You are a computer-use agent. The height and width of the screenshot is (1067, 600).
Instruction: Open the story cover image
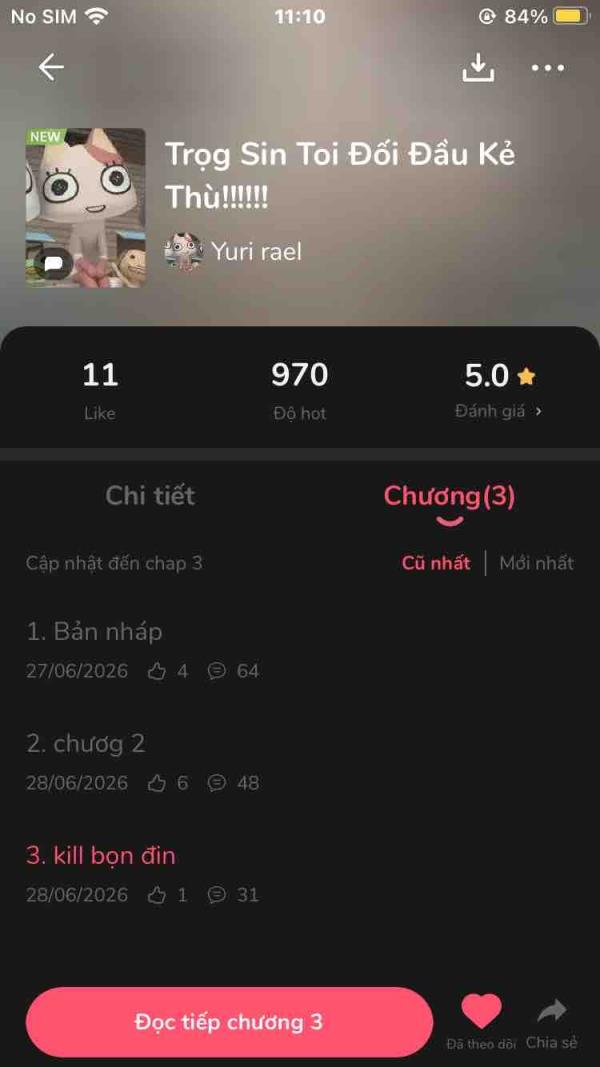(x=86, y=208)
